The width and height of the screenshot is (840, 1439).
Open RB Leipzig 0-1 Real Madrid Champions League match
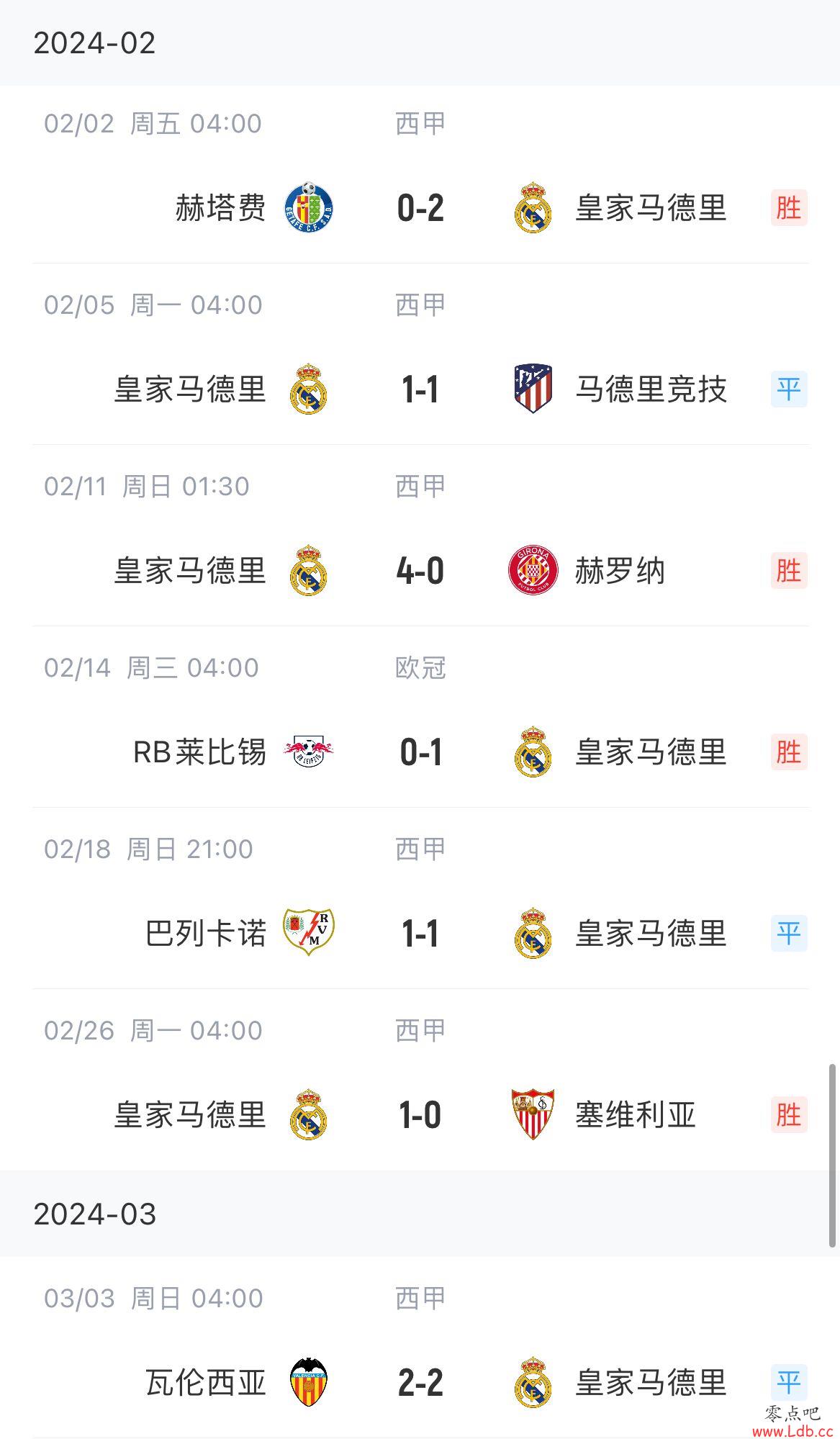point(420,717)
